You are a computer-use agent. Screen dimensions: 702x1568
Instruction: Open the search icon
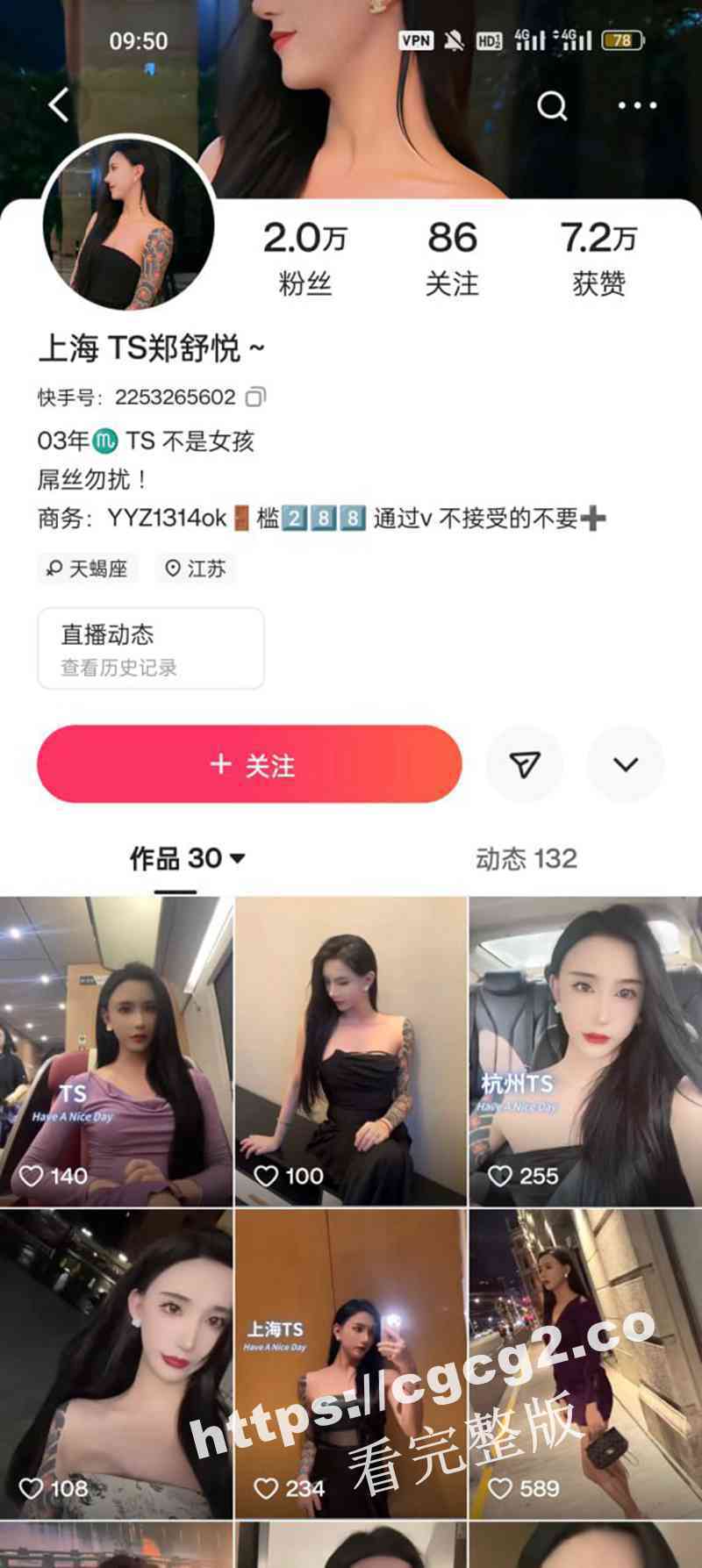[x=552, y=104]
